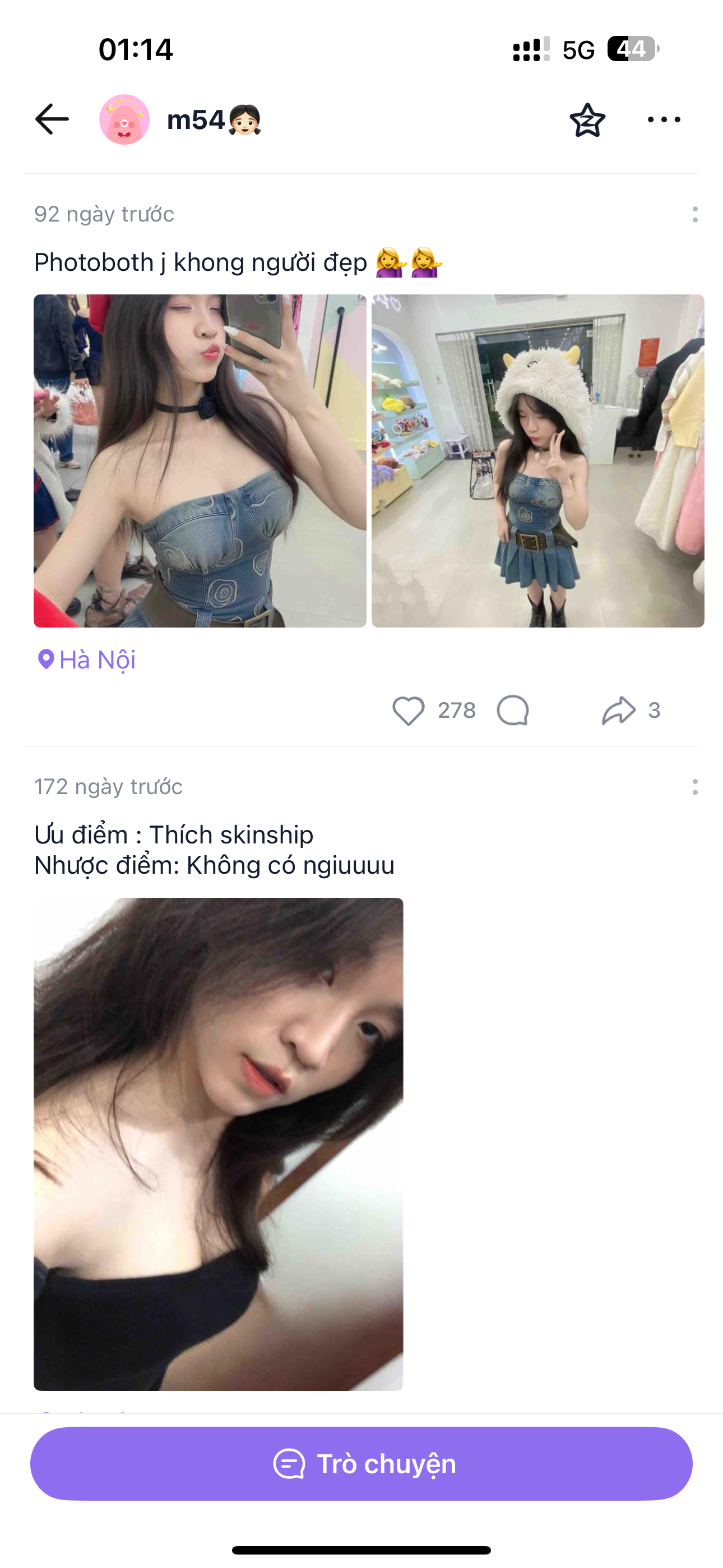The image size is (723, 1568).
Task: Open the three-dot menu in the header
Action: (x=664, y=119)
